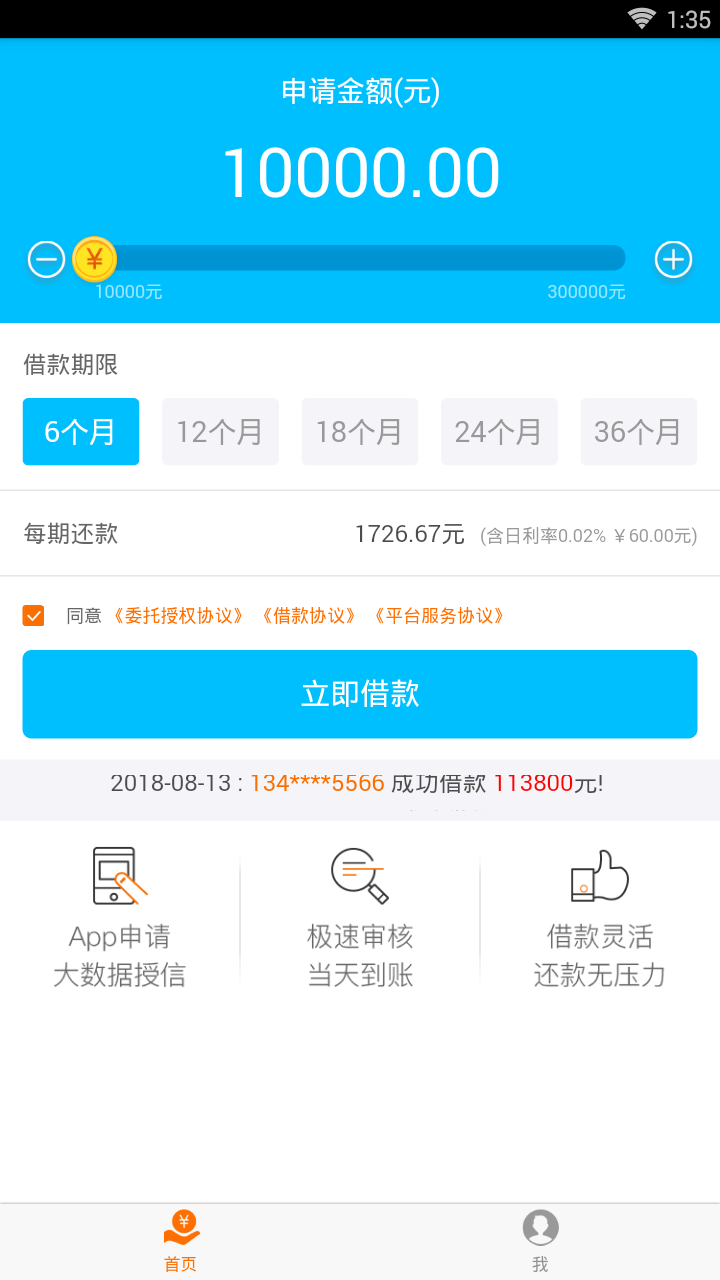The width and height of the screenshot is (720, 1280).
Task: Click the App申请 phone icon
Action: pyautogui.click(x=119, y=876)
